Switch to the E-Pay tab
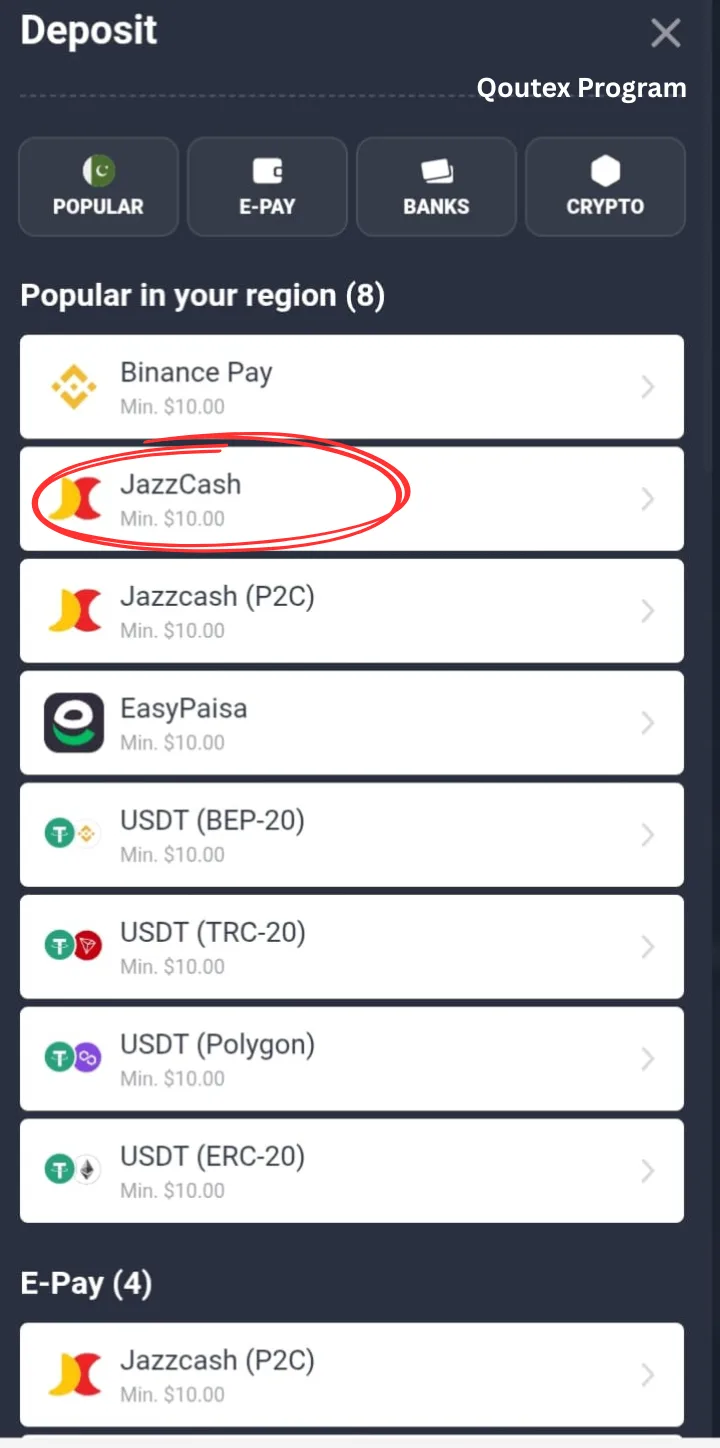The image size is (720, 1448). (x=267, y=187)
